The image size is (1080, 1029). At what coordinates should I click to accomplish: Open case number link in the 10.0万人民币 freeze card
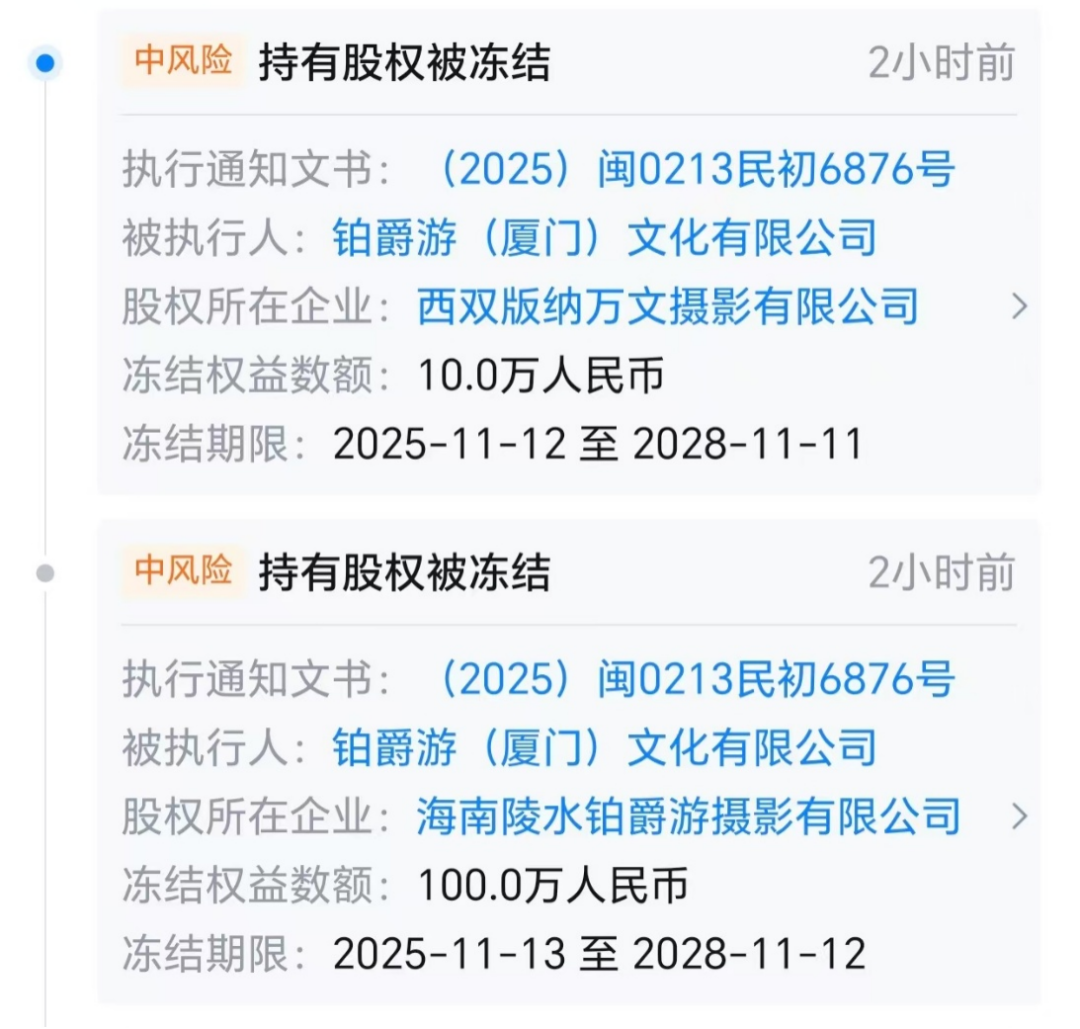695,170
